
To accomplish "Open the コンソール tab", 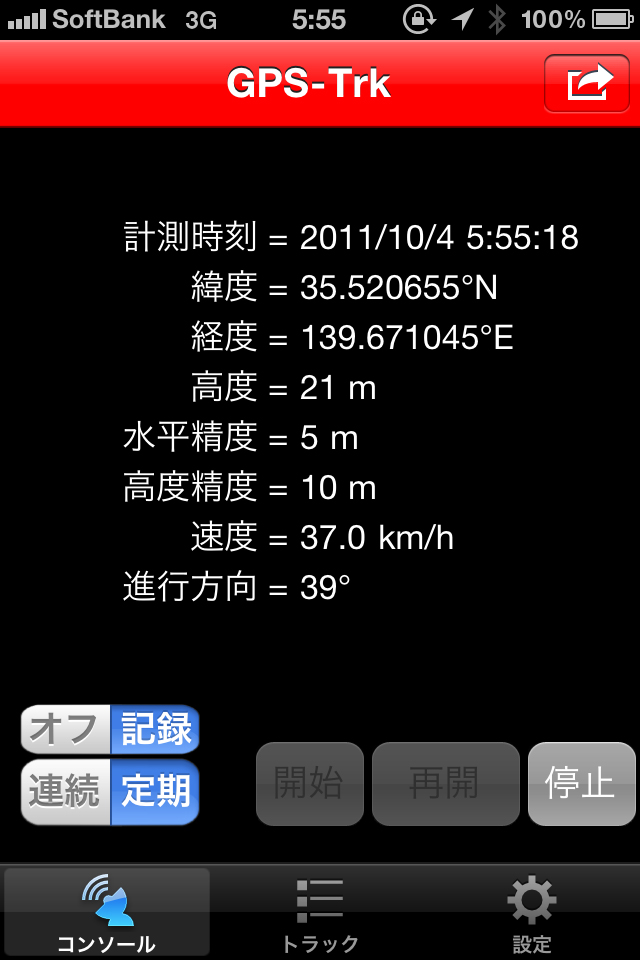I will (x=107, y=912).
